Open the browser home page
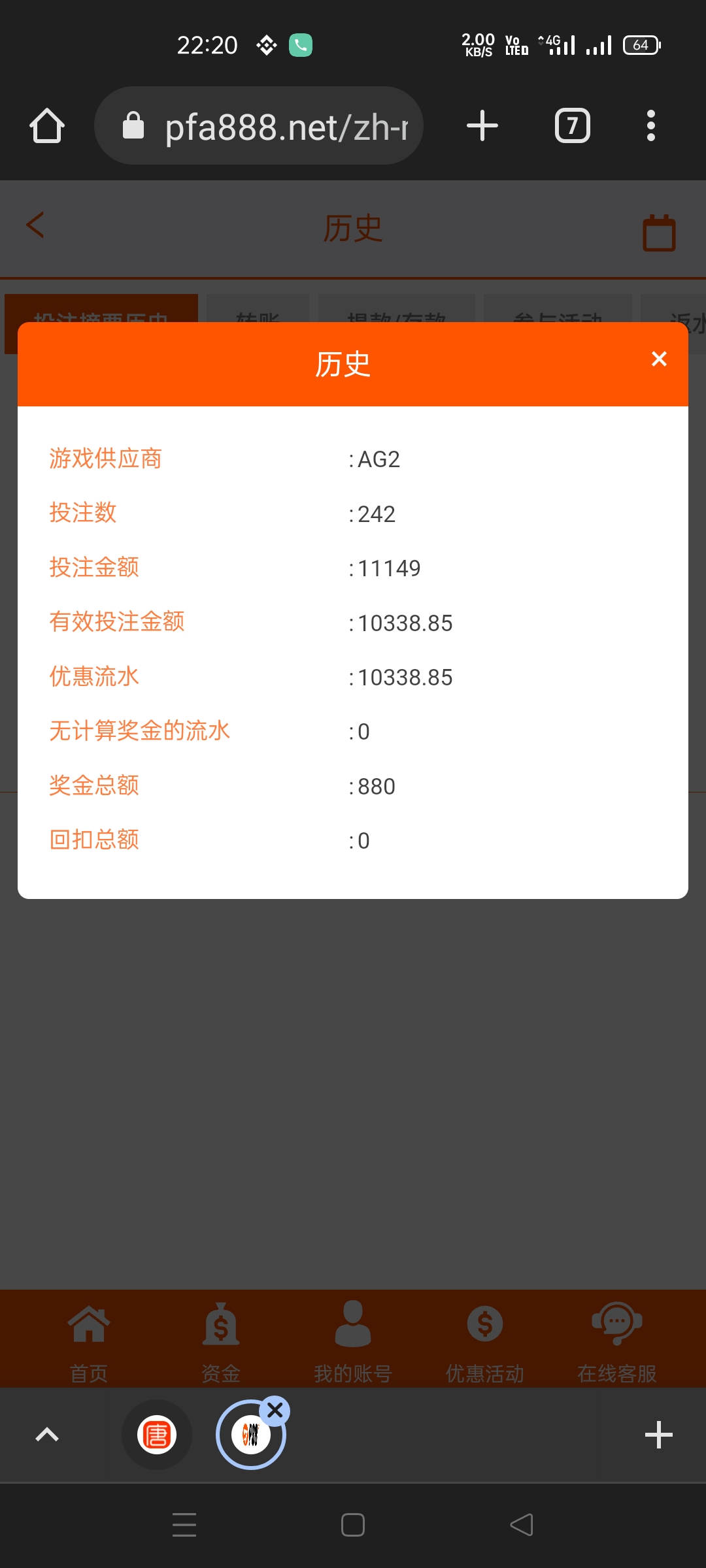This screenshot has height=1568, width=706. tap(47, 125)
